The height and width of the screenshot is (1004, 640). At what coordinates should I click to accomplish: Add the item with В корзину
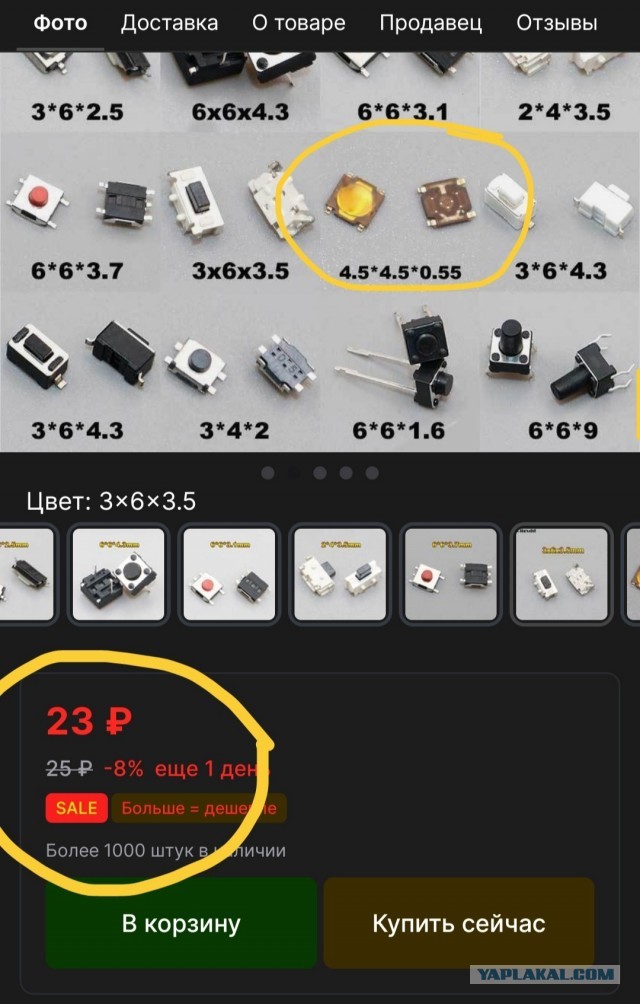tap(181, 922)
